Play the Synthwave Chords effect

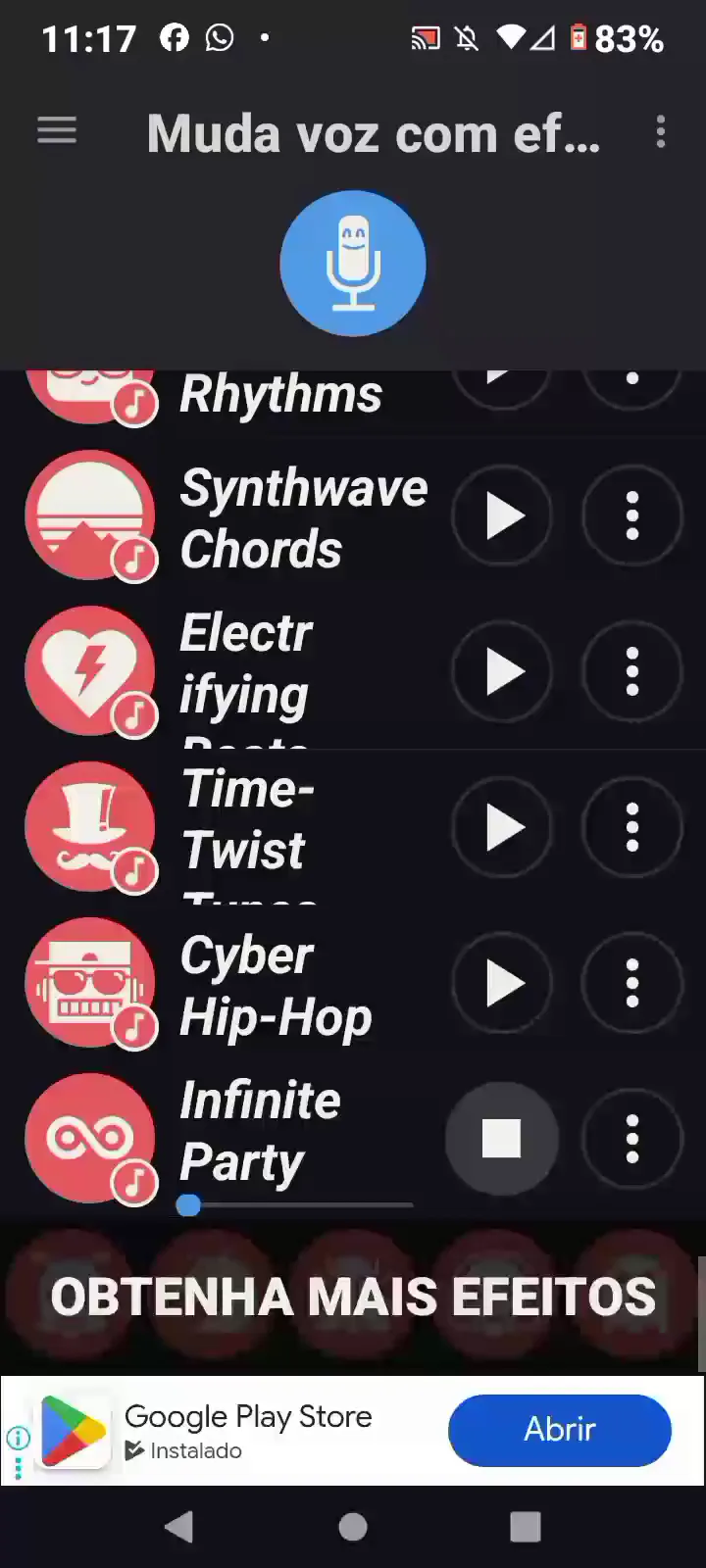point(502,516)
